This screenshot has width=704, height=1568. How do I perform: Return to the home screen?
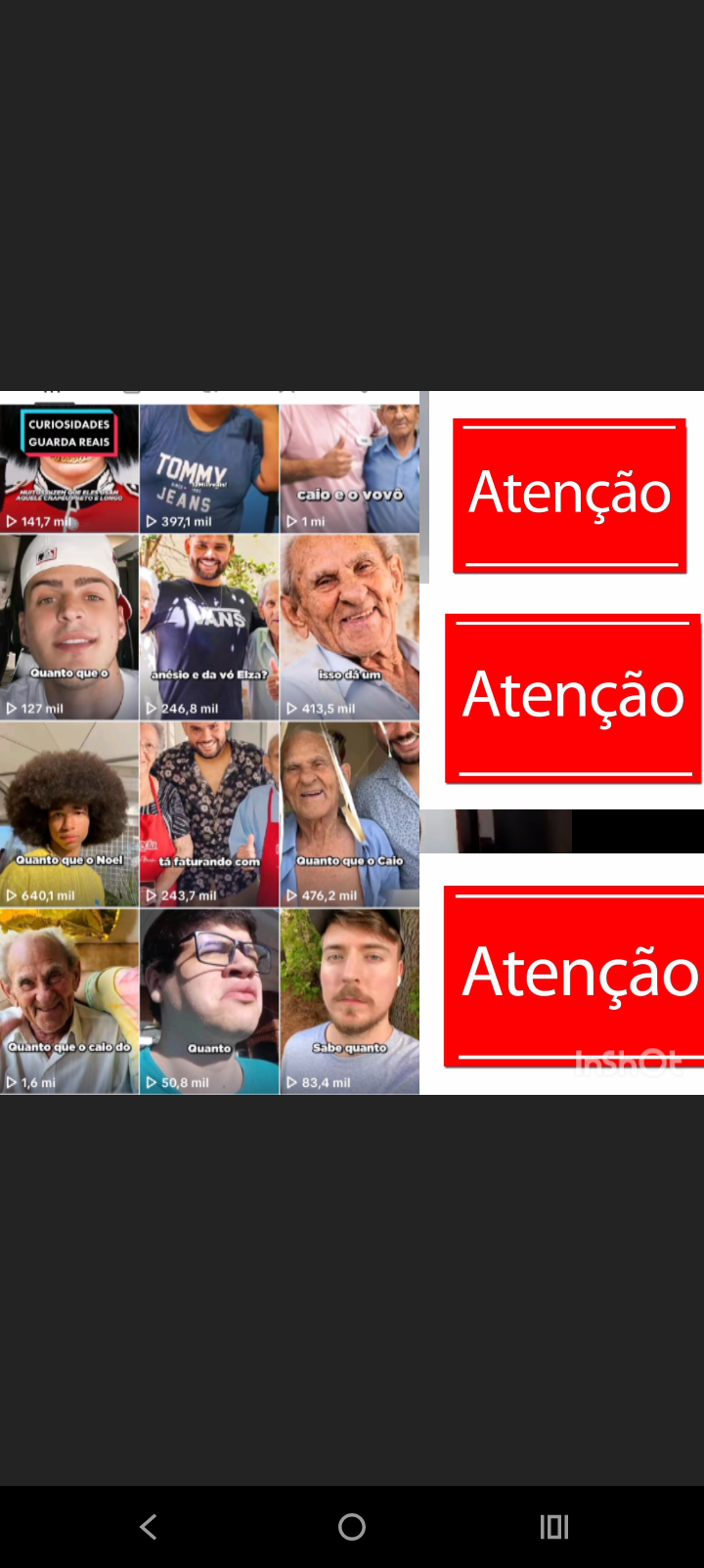tap(352, 1527)
